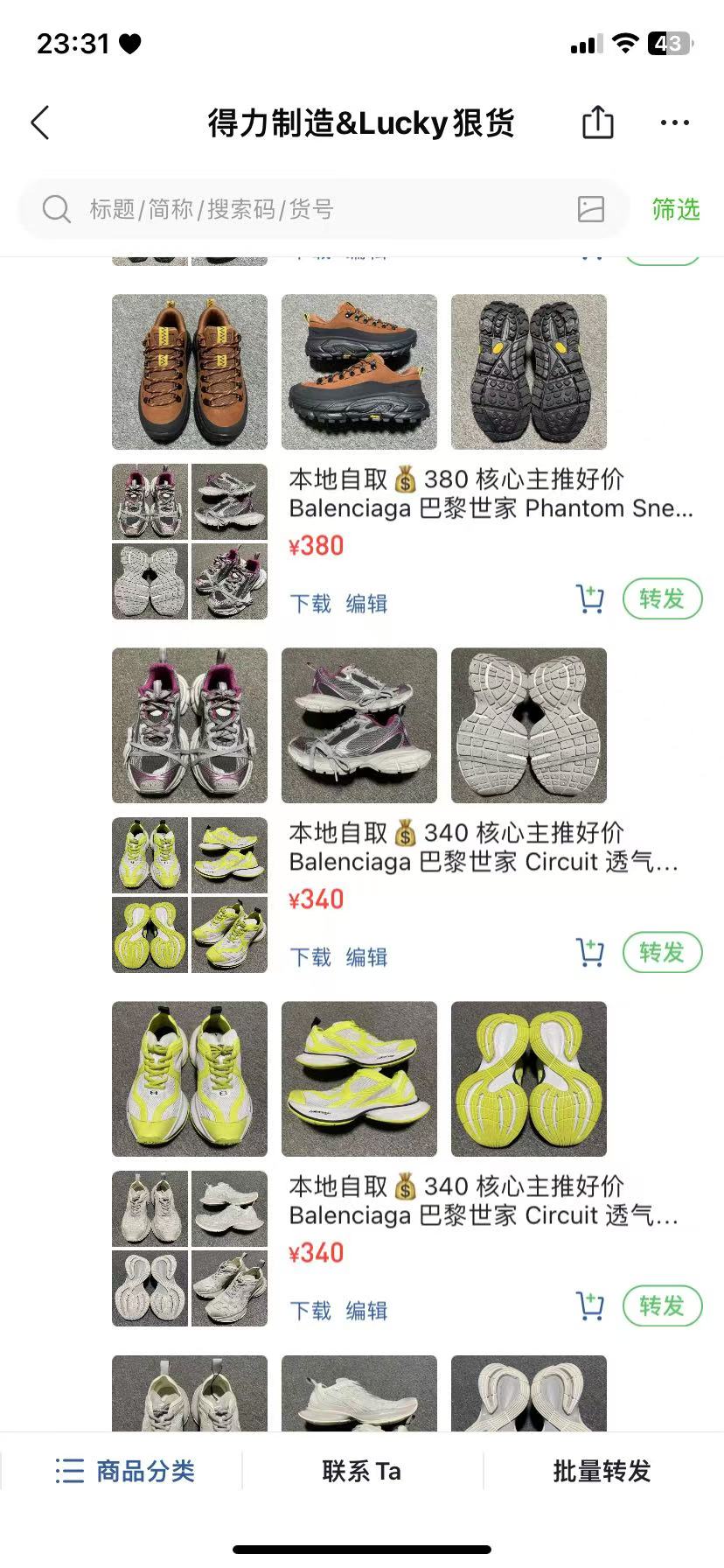
Task: Open the three-dot overflow menu
Action: pos(675,123)
